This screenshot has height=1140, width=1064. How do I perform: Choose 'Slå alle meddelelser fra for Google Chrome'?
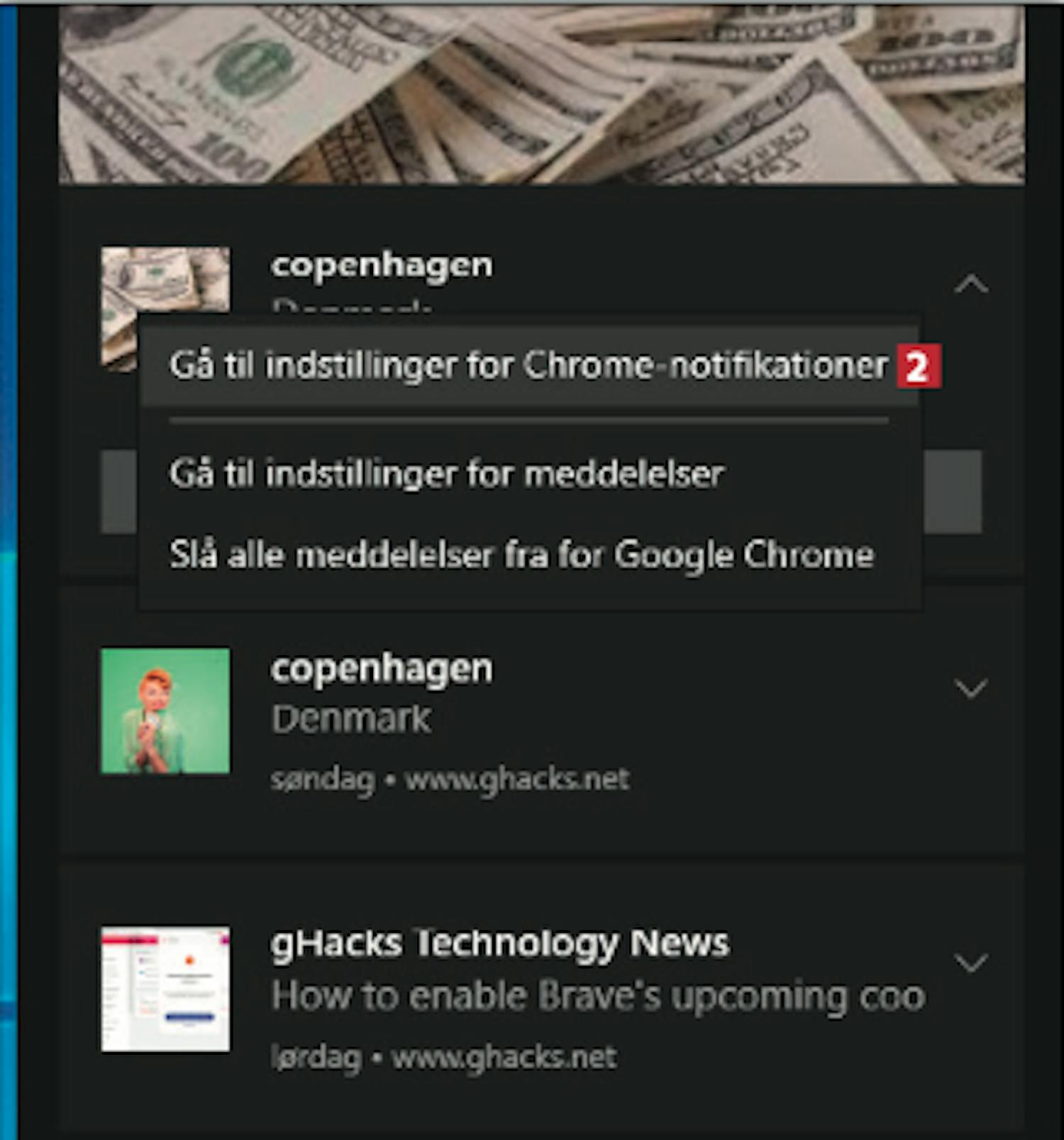(x=521, y=555)
